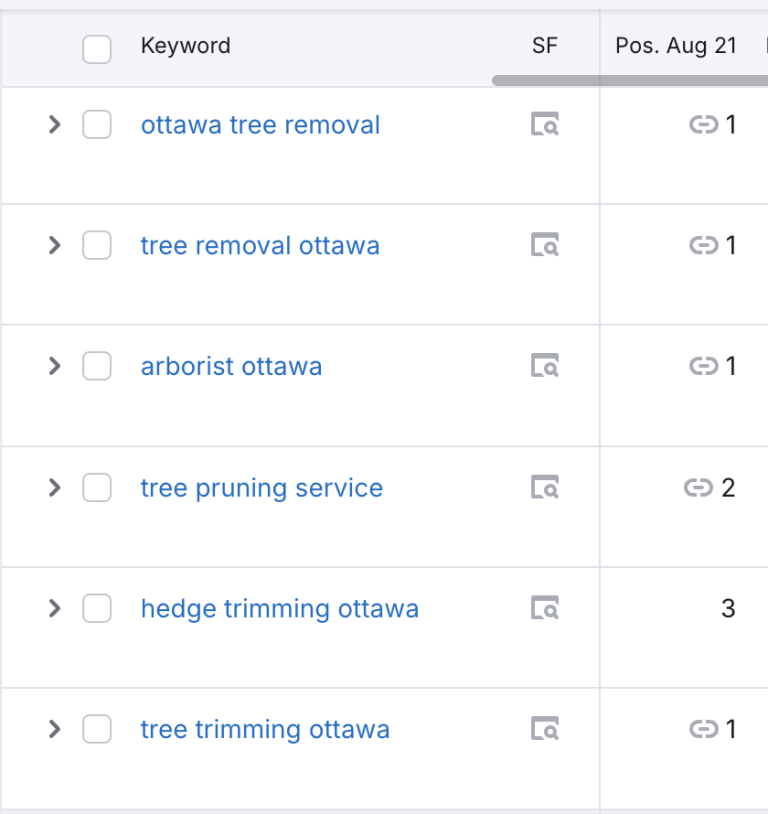
Task: View SERP features for 'ottawa tree removal'
Action: pos(544,125)
